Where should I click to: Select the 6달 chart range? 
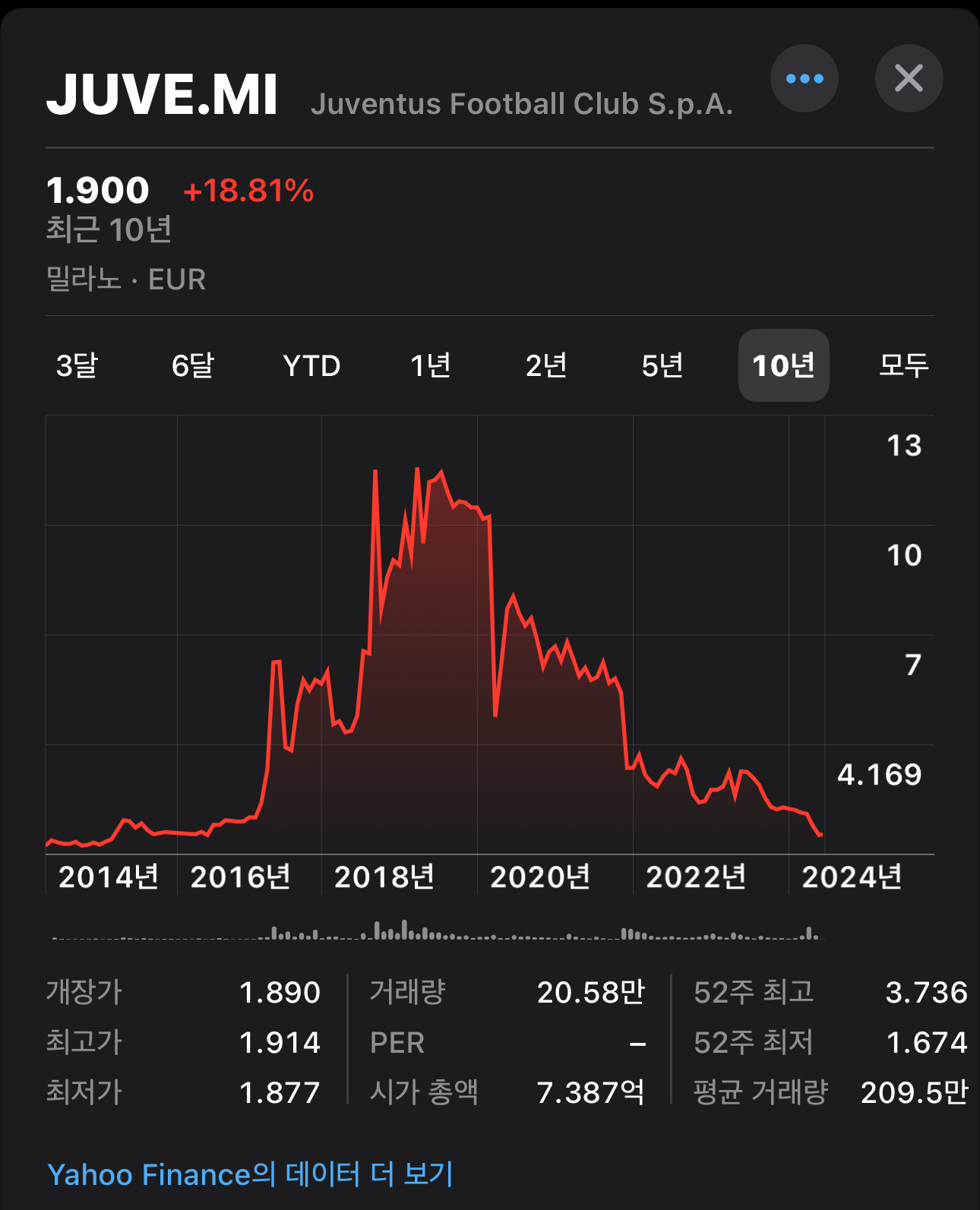pyautogui.click(x=192, y=365)
